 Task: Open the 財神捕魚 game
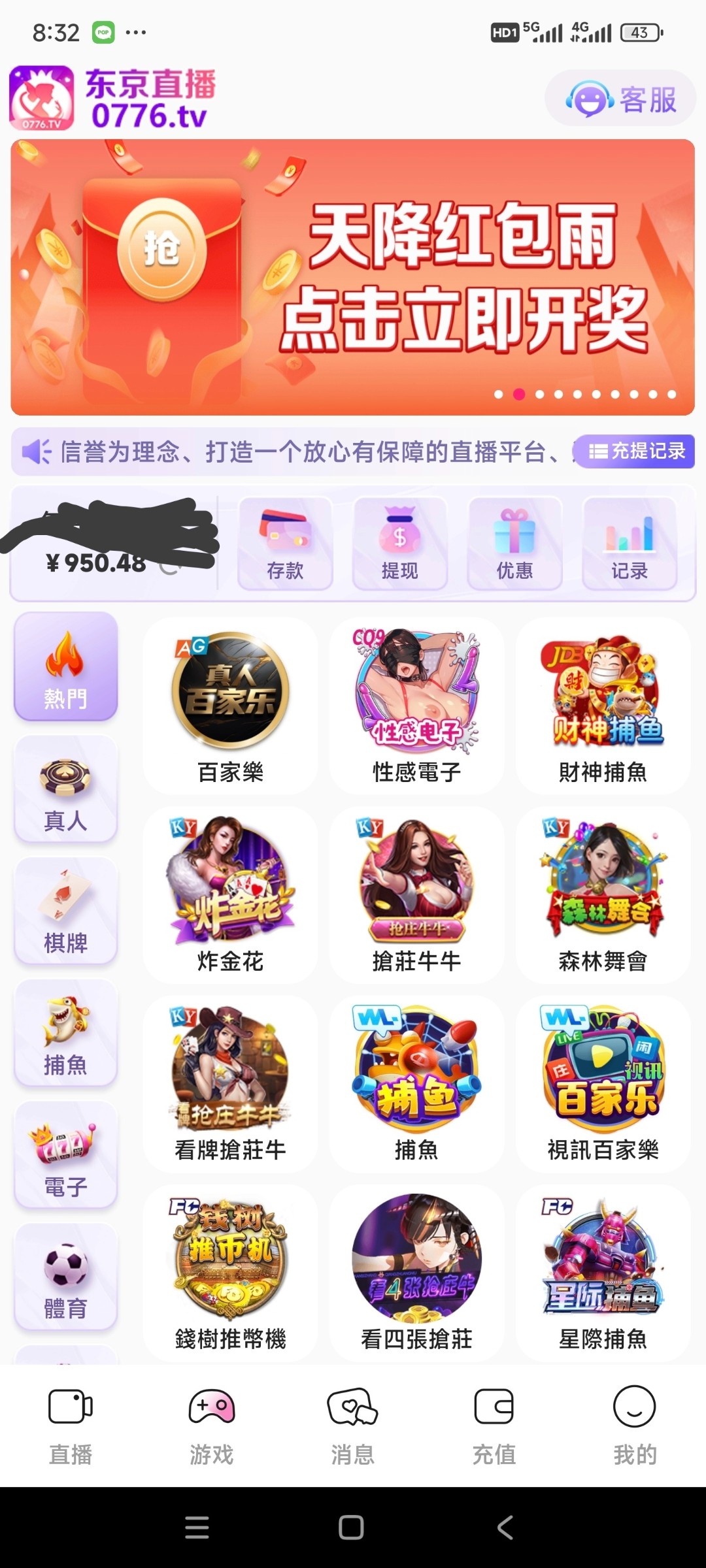(x=603, y=706)
